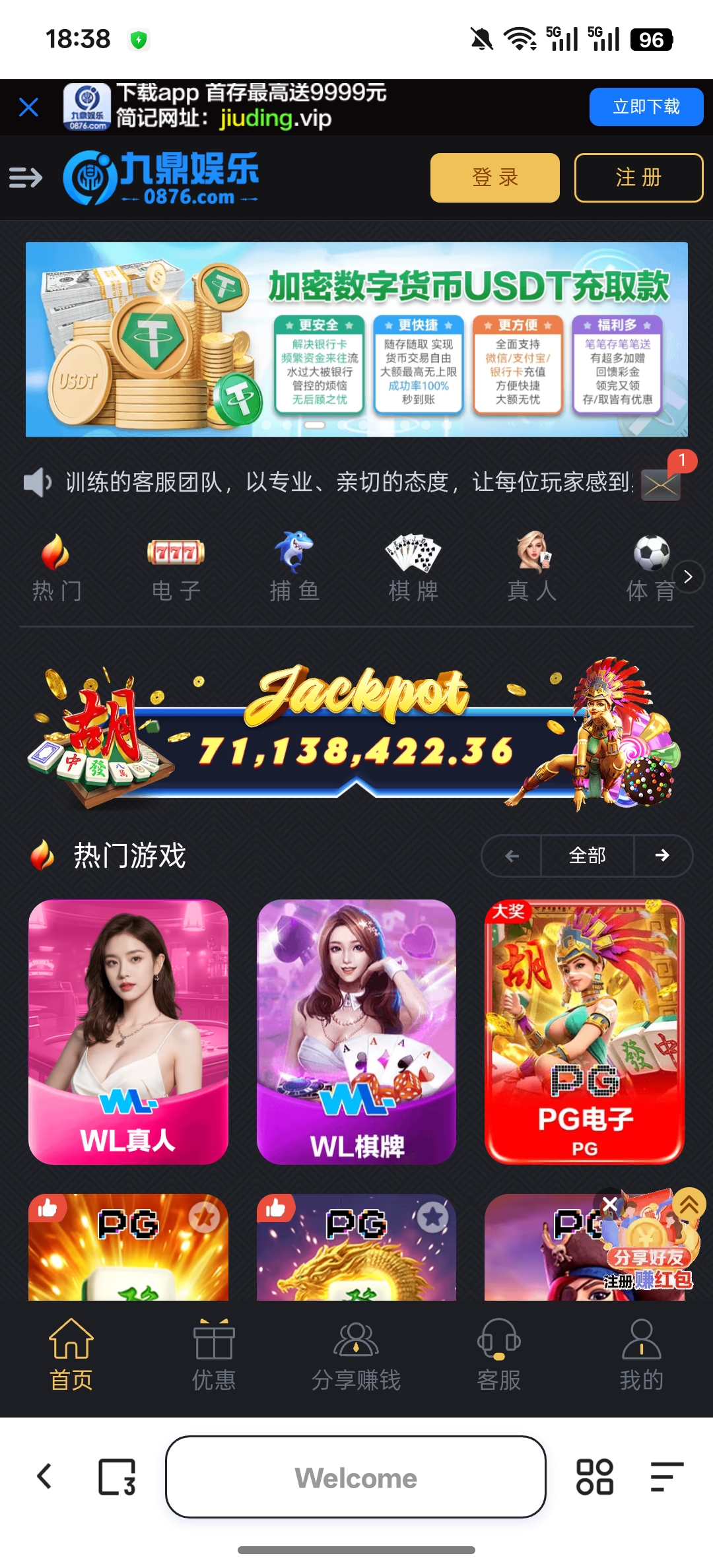Expand more game categories with right chevron
The height and width of the screenshot is (1568, 713).
688,577
